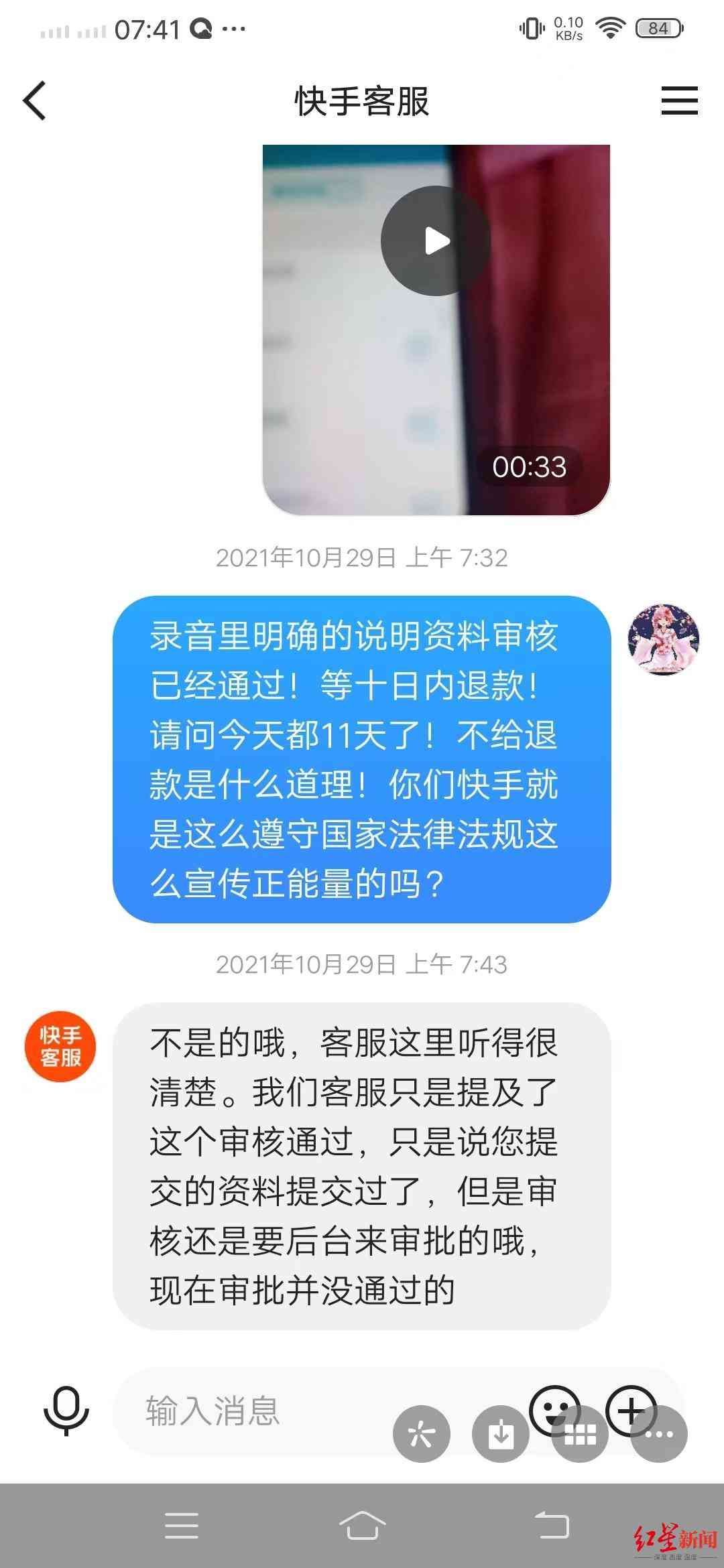Tap the floating three-dot more button
Image resolution: width=724 pixels, height=1568 pixels.
click(x=659, y=1434)
